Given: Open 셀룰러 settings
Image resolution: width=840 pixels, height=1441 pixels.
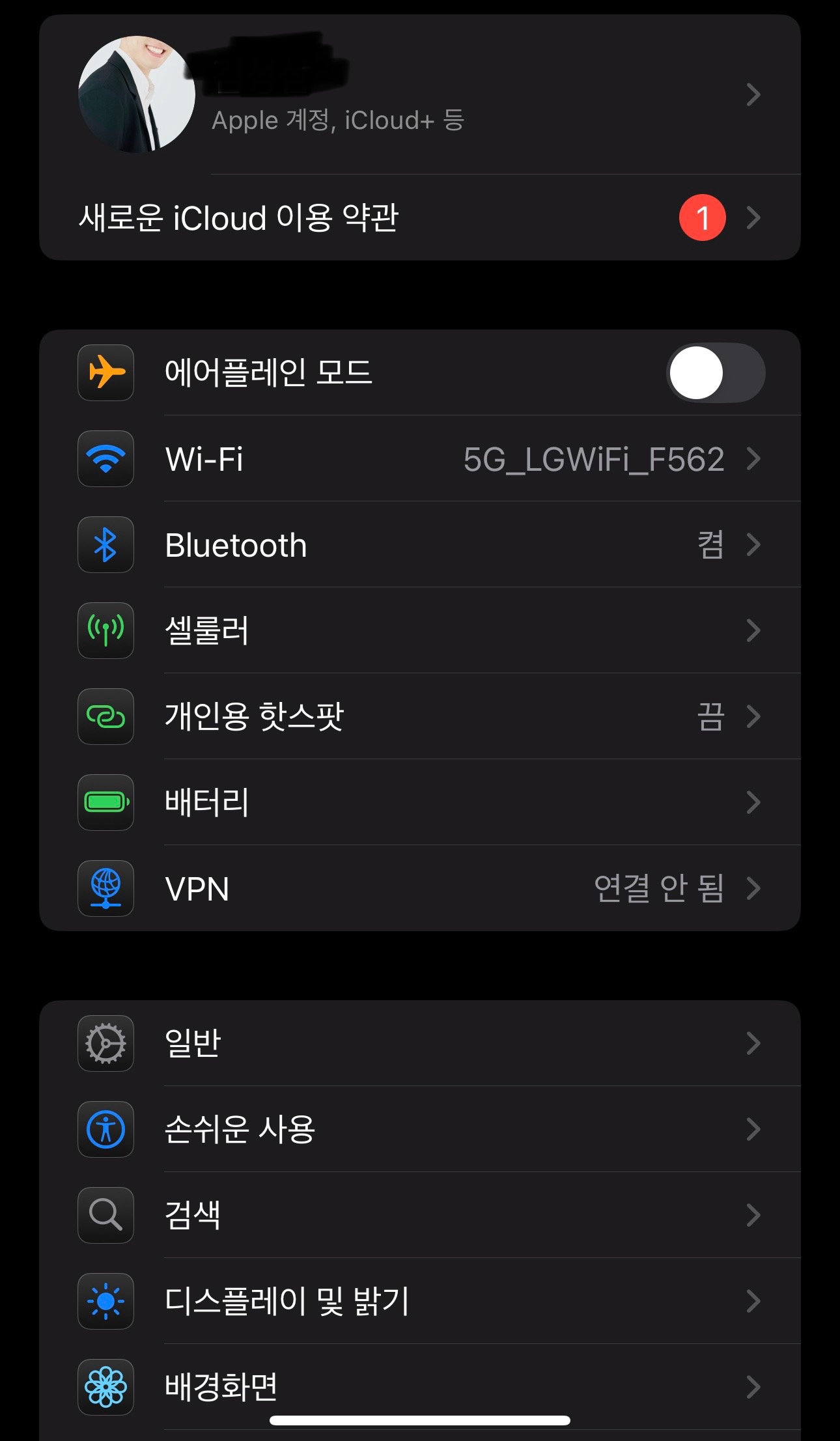Looking at the screenshot, I should tap(419, 630).
